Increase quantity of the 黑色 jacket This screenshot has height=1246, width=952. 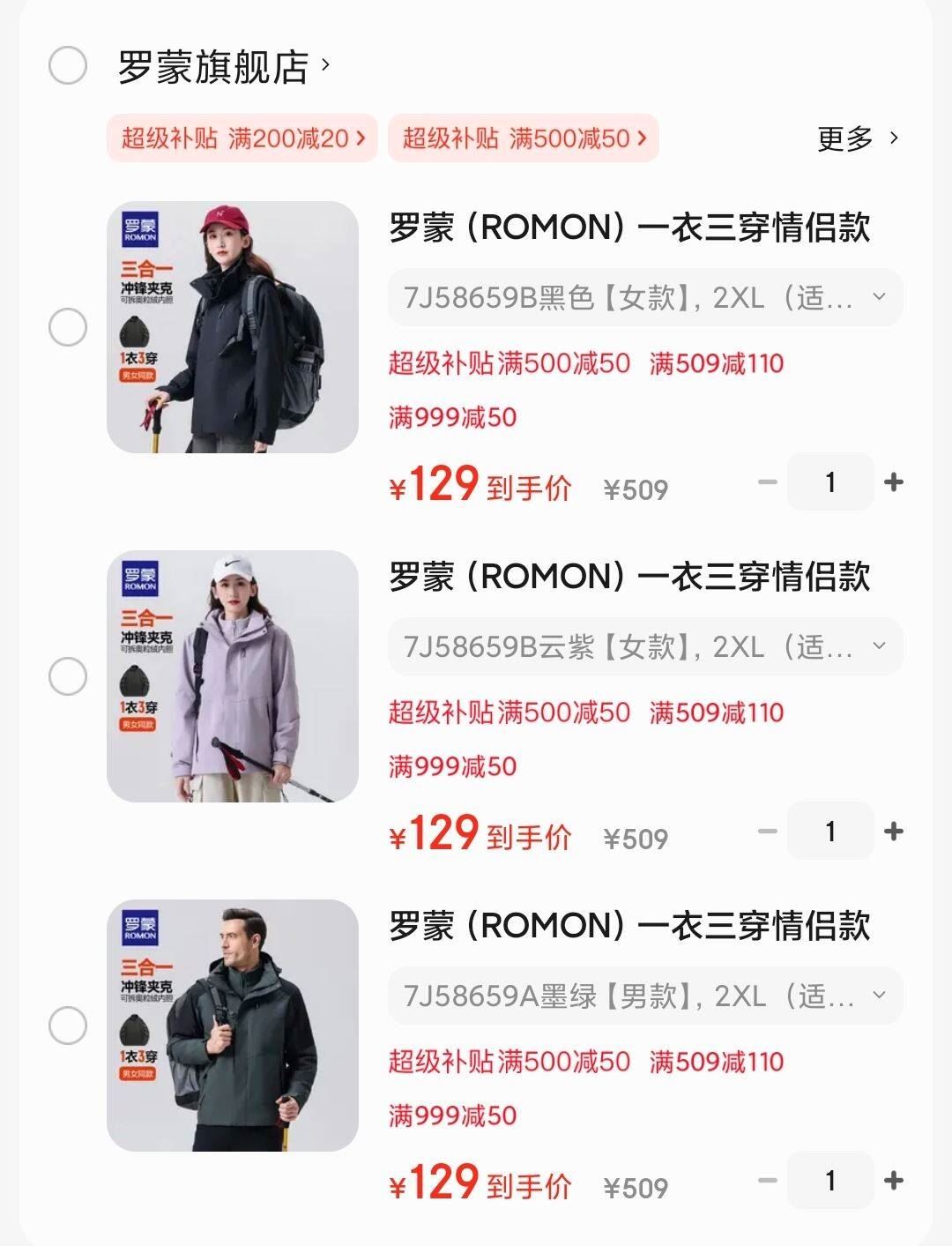click(x=894, y=482)
